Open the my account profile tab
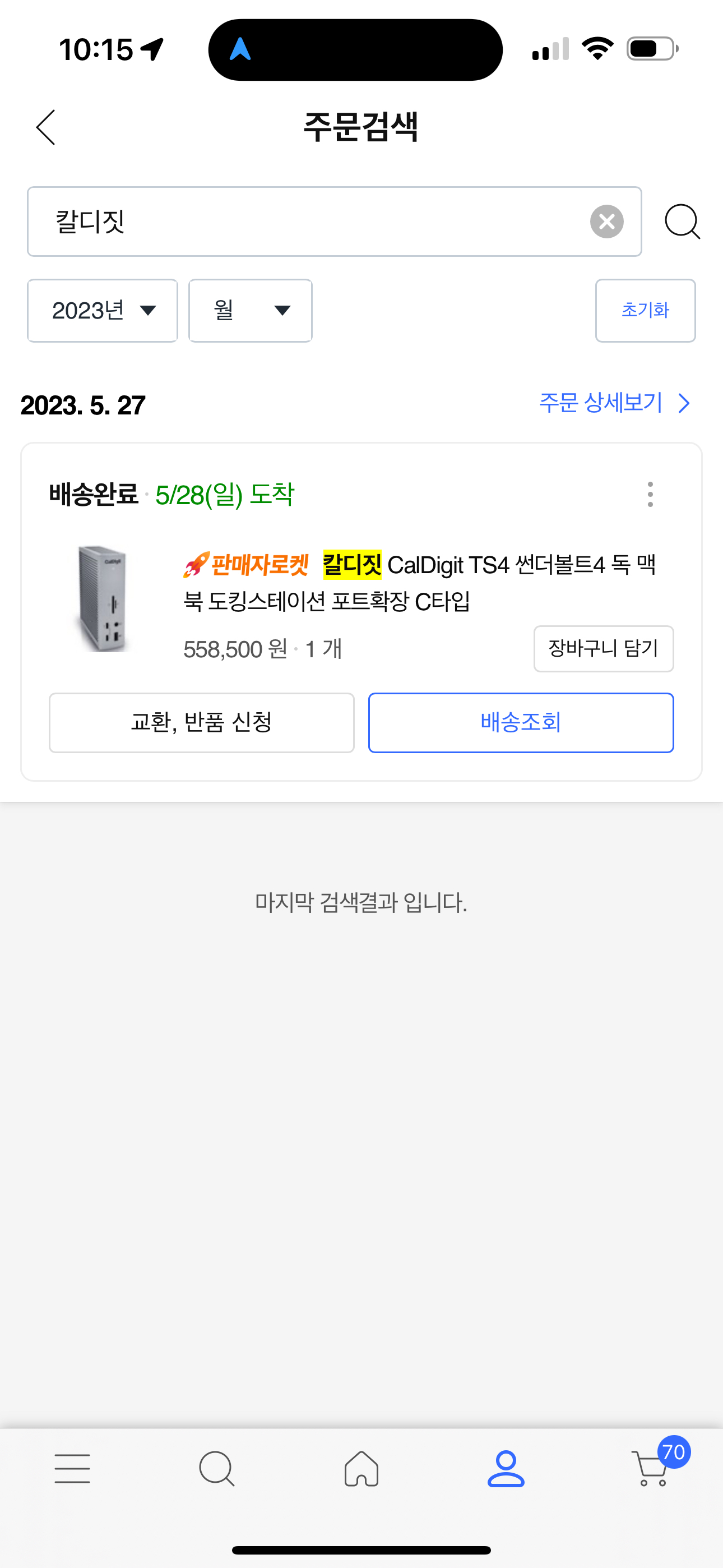Viewport: 723px width, 1568px height. tap(506, 1468)
